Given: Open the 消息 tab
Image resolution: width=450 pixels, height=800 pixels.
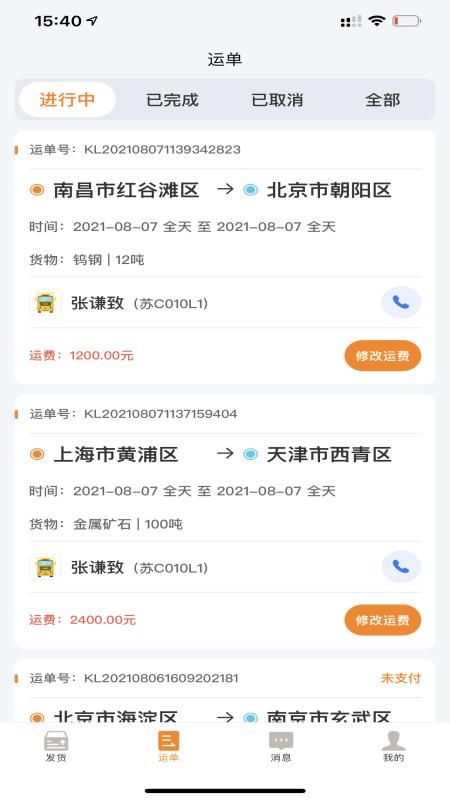Looking at the screenshot, I should tap(281, 746).
